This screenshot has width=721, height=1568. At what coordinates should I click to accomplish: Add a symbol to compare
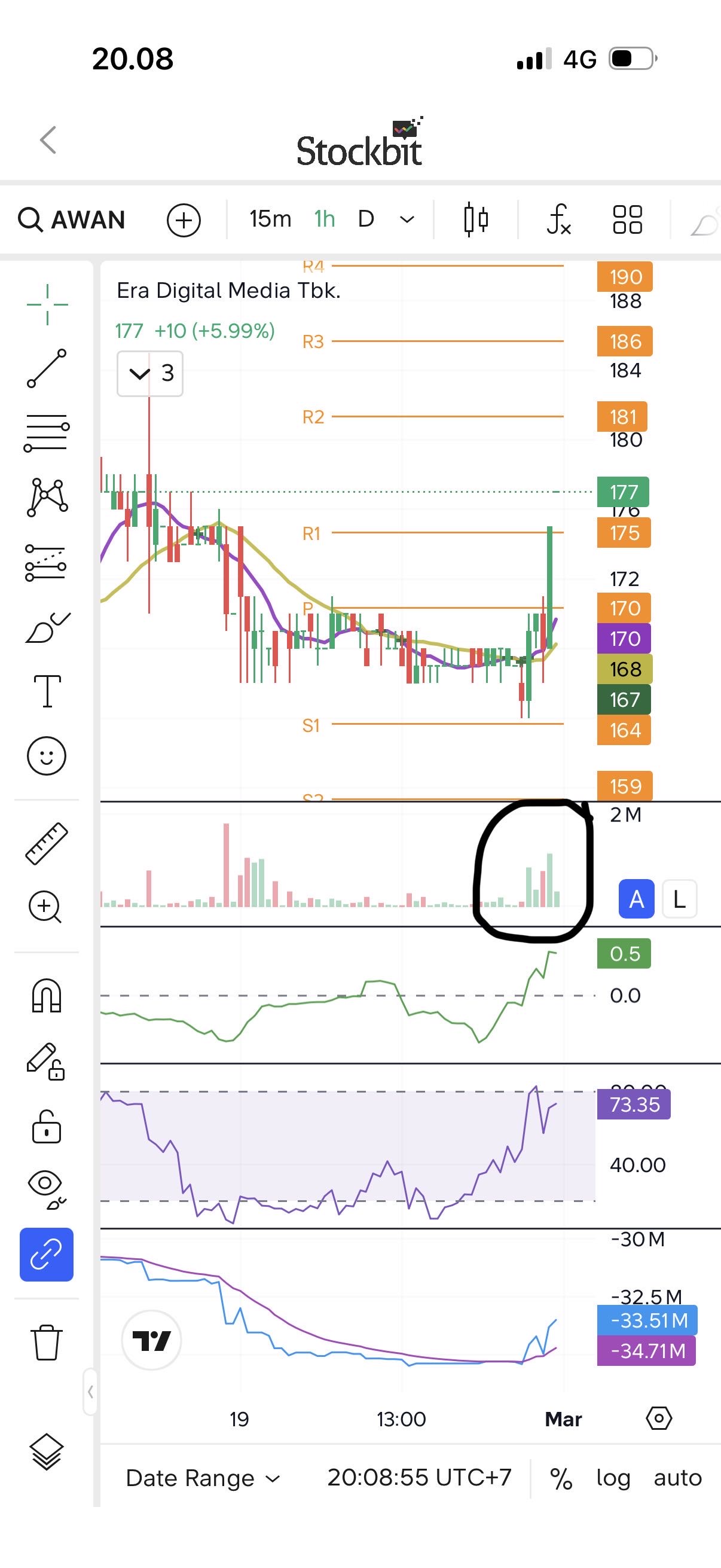click(x=184, y=219)
